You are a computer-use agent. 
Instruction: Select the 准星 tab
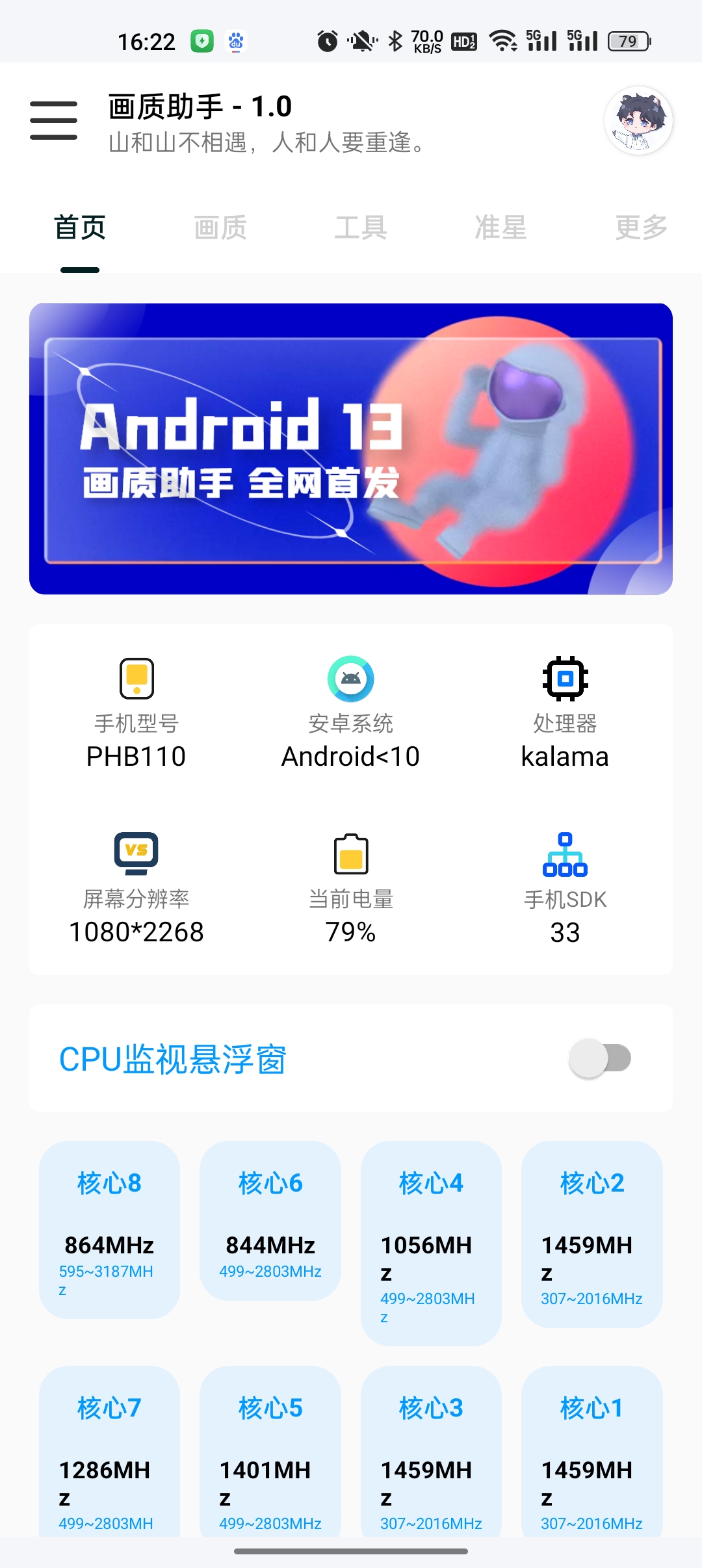[501, 227]
